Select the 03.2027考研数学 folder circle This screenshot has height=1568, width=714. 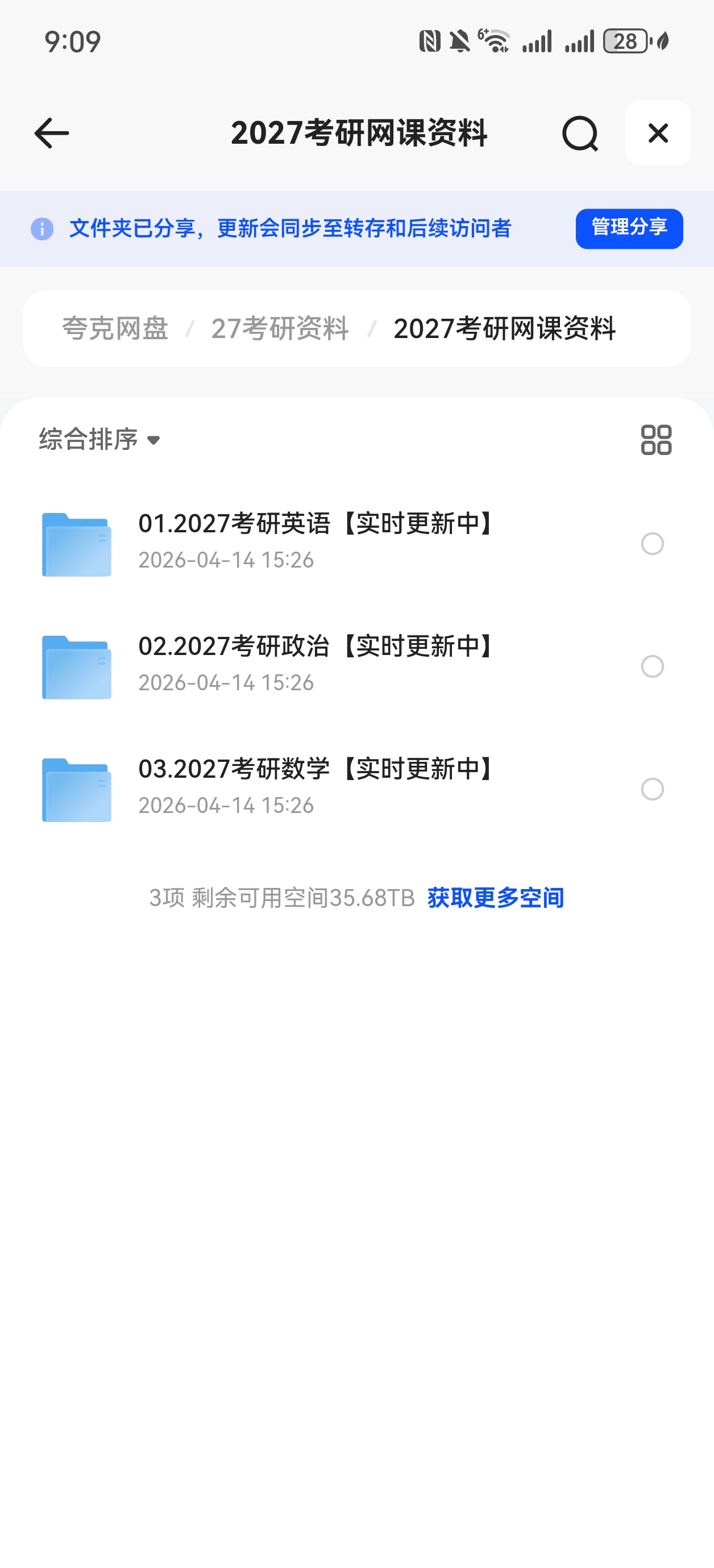[x=652, y=790]
